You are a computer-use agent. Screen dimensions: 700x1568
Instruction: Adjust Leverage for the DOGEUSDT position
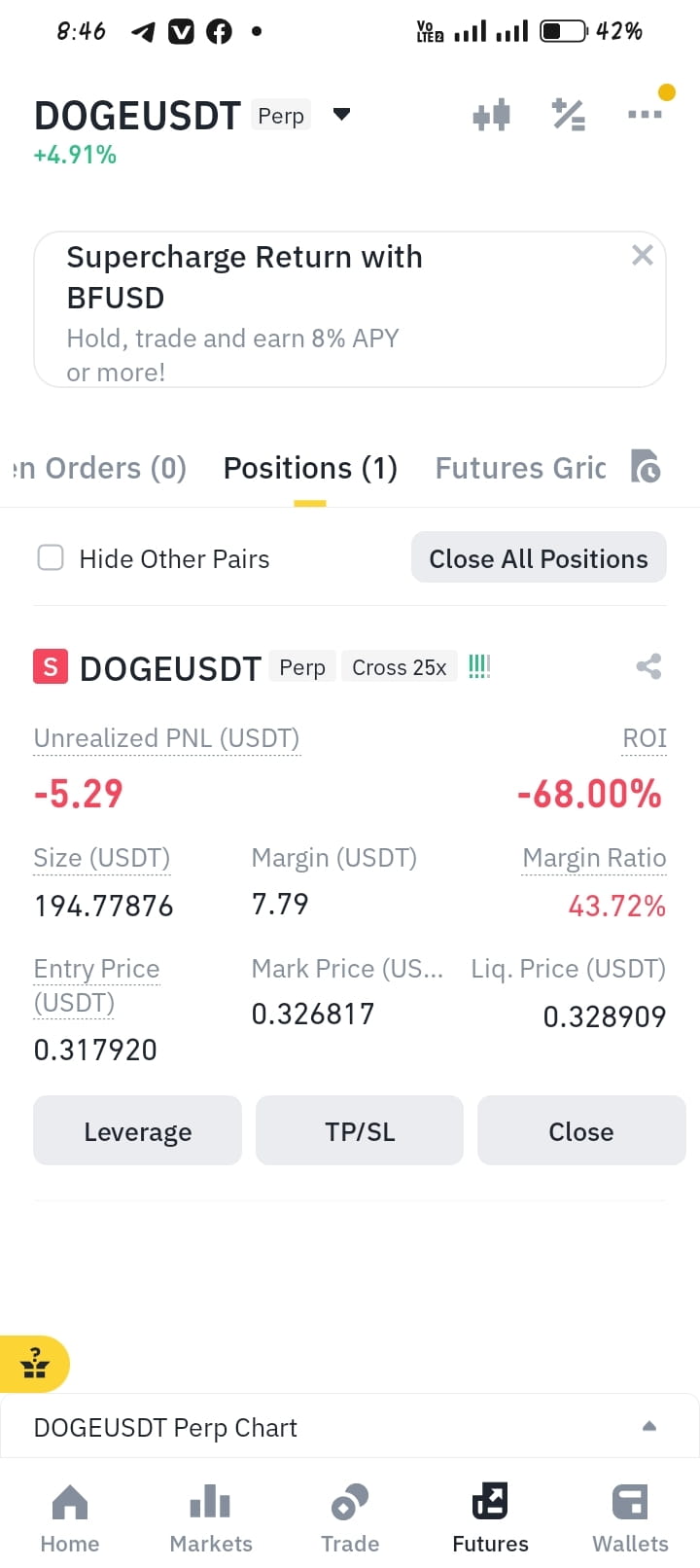137,1130
